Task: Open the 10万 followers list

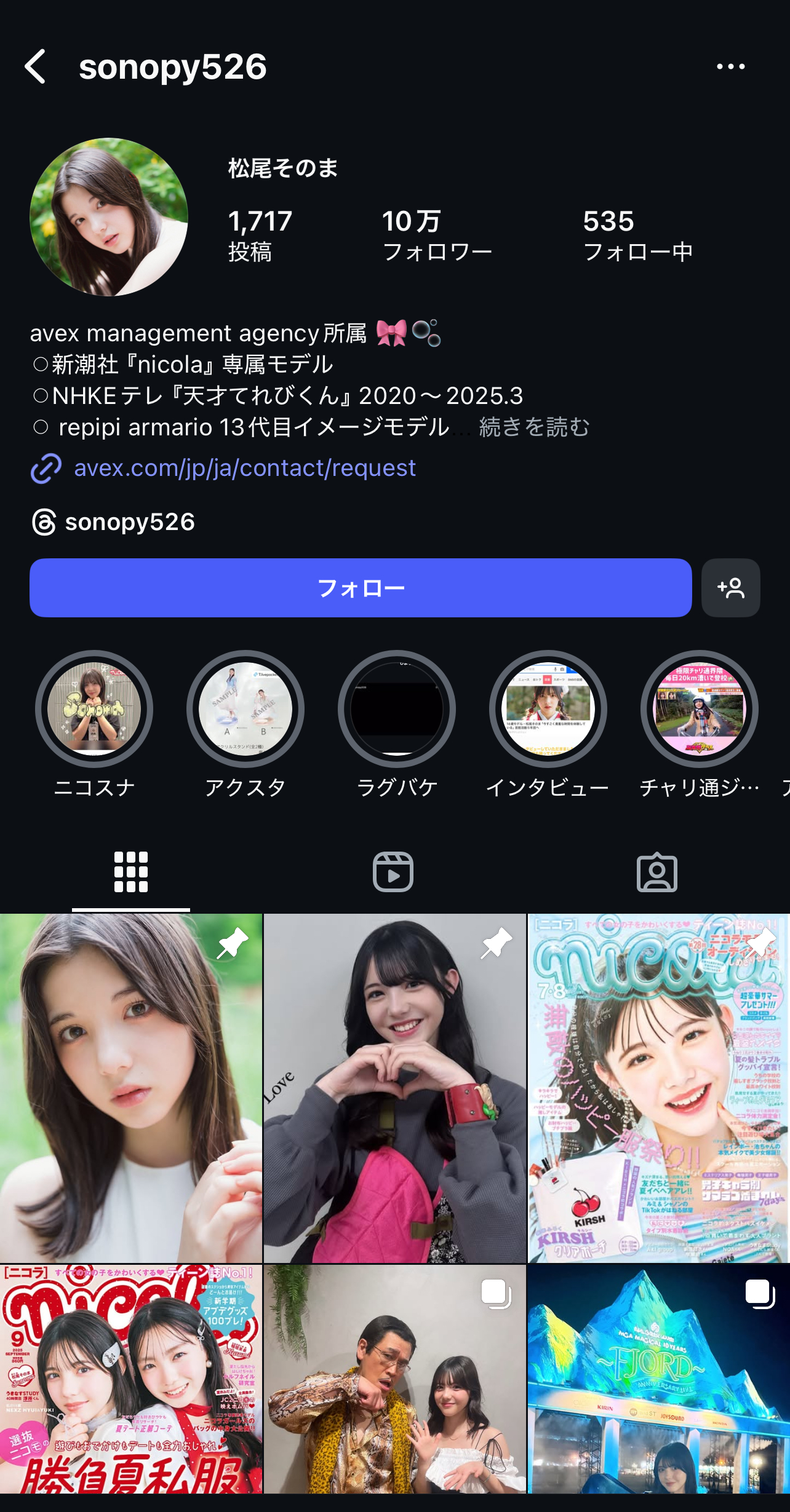Action: point(436,236)
